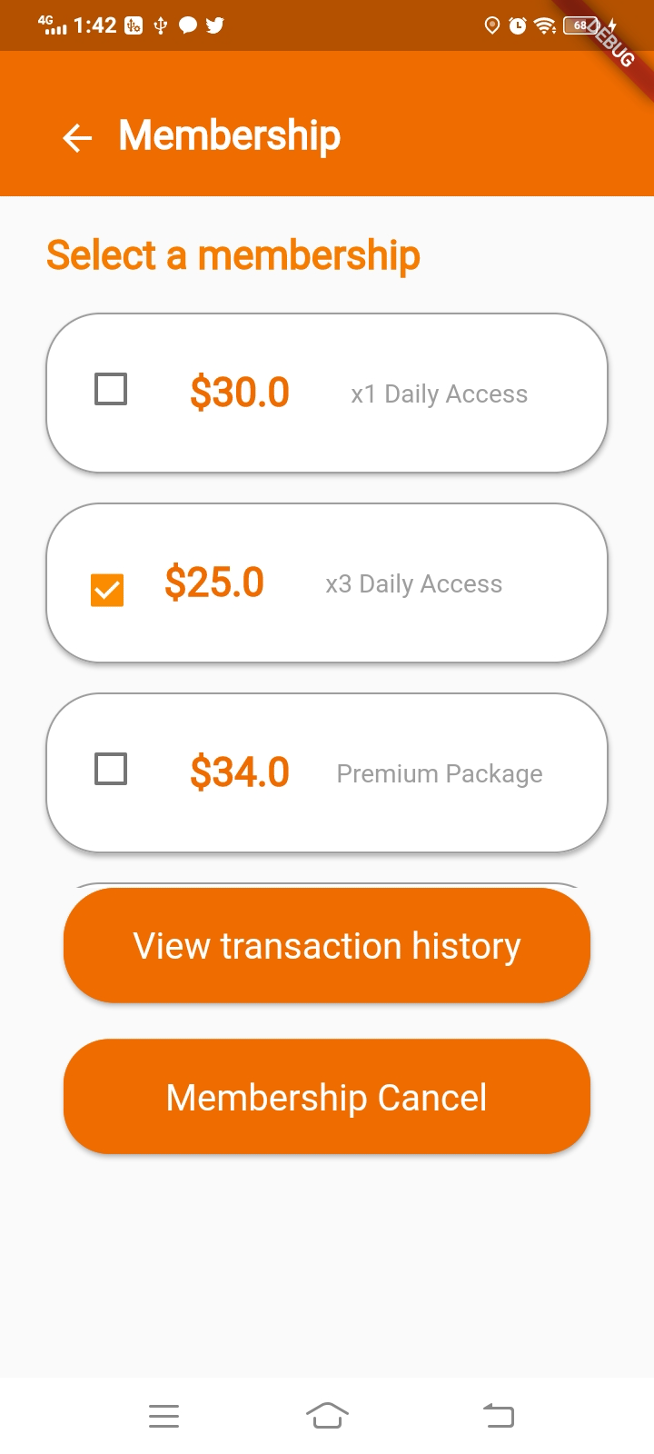Go back from the Membership screen
Screen dimensions: 654x1454
click(77, 137)
